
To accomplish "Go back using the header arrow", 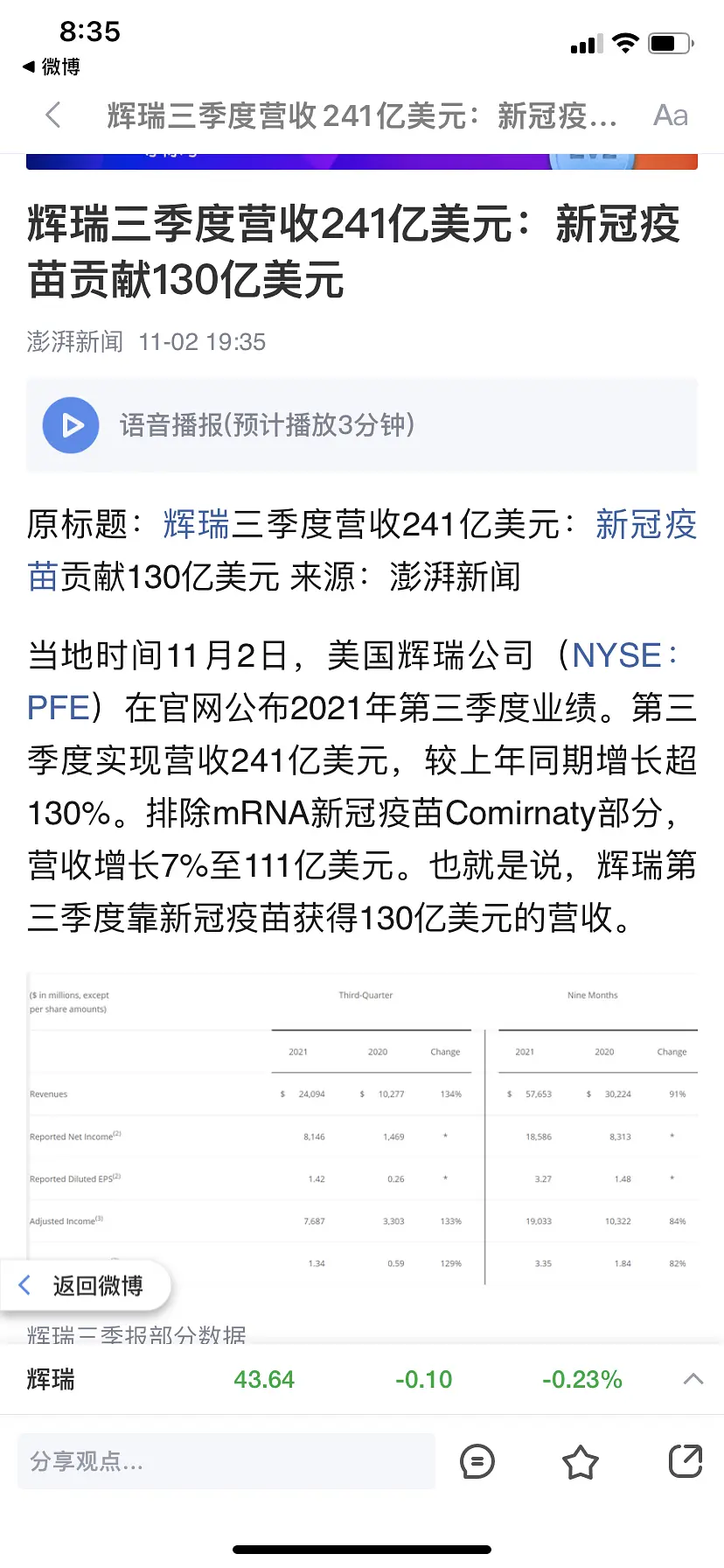I will pos(53,115).
